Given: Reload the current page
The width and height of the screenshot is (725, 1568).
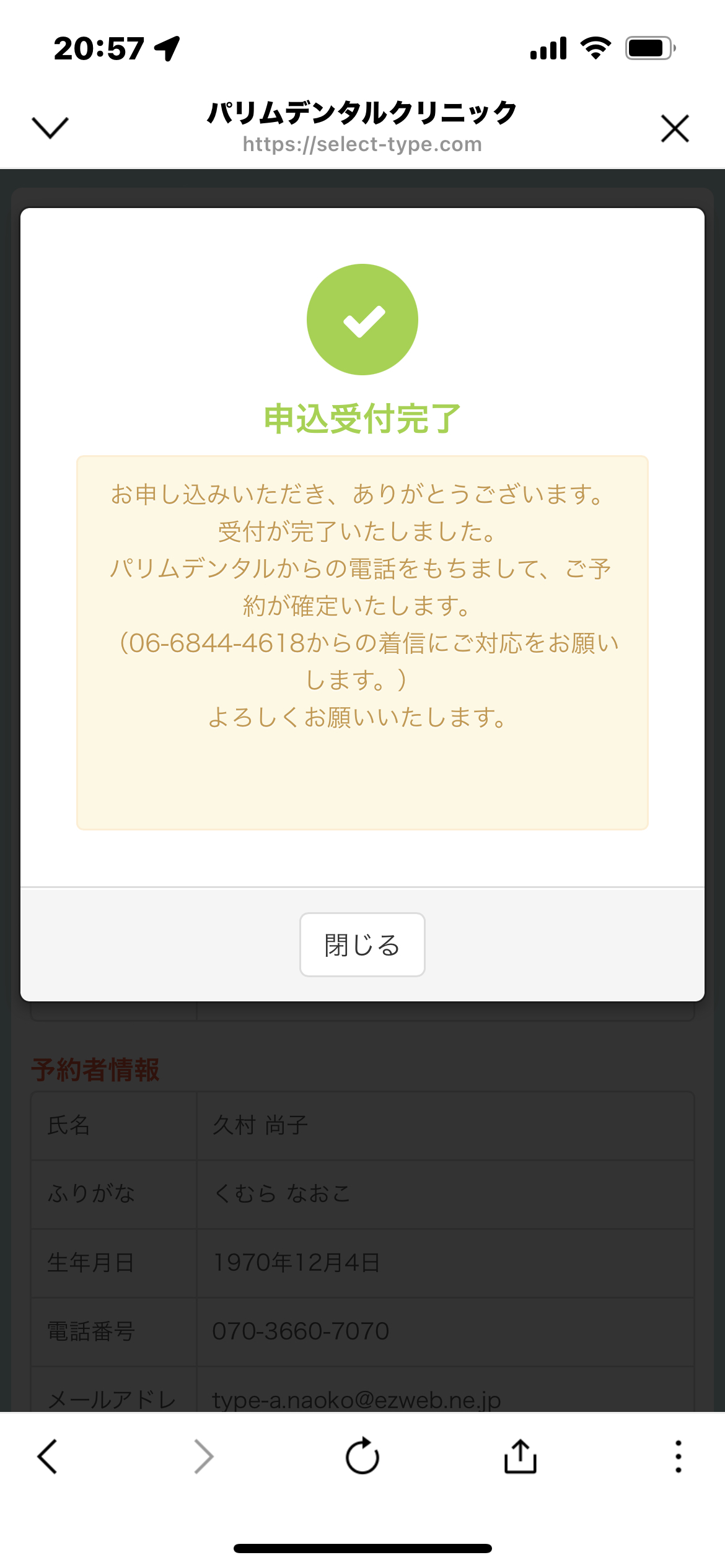Looking at the screenshot, I should (x=362, y=1455).
